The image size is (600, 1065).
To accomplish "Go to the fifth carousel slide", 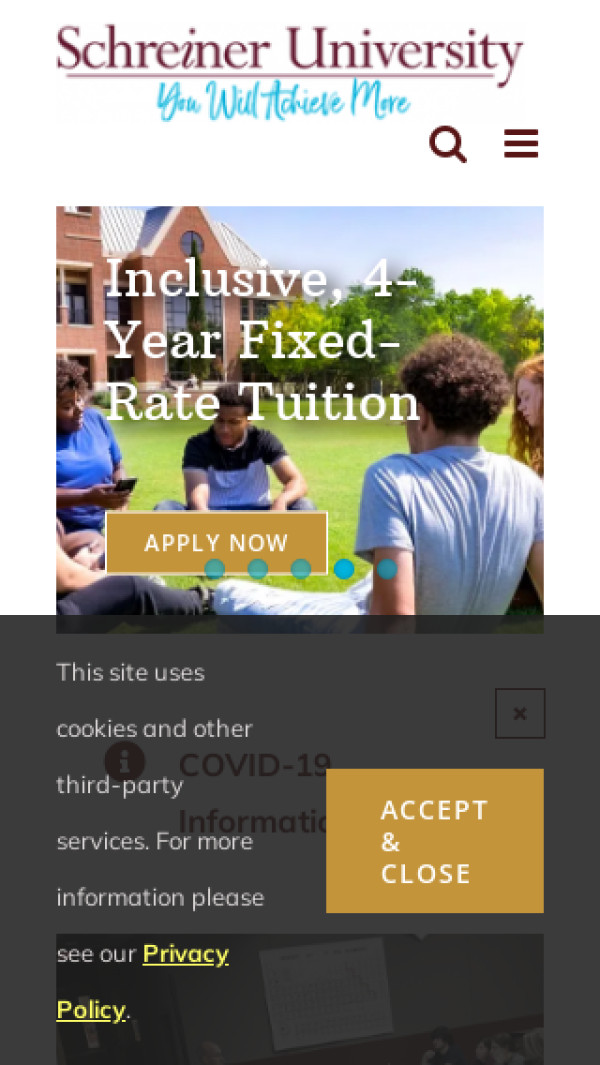I will tap(387, 569).
